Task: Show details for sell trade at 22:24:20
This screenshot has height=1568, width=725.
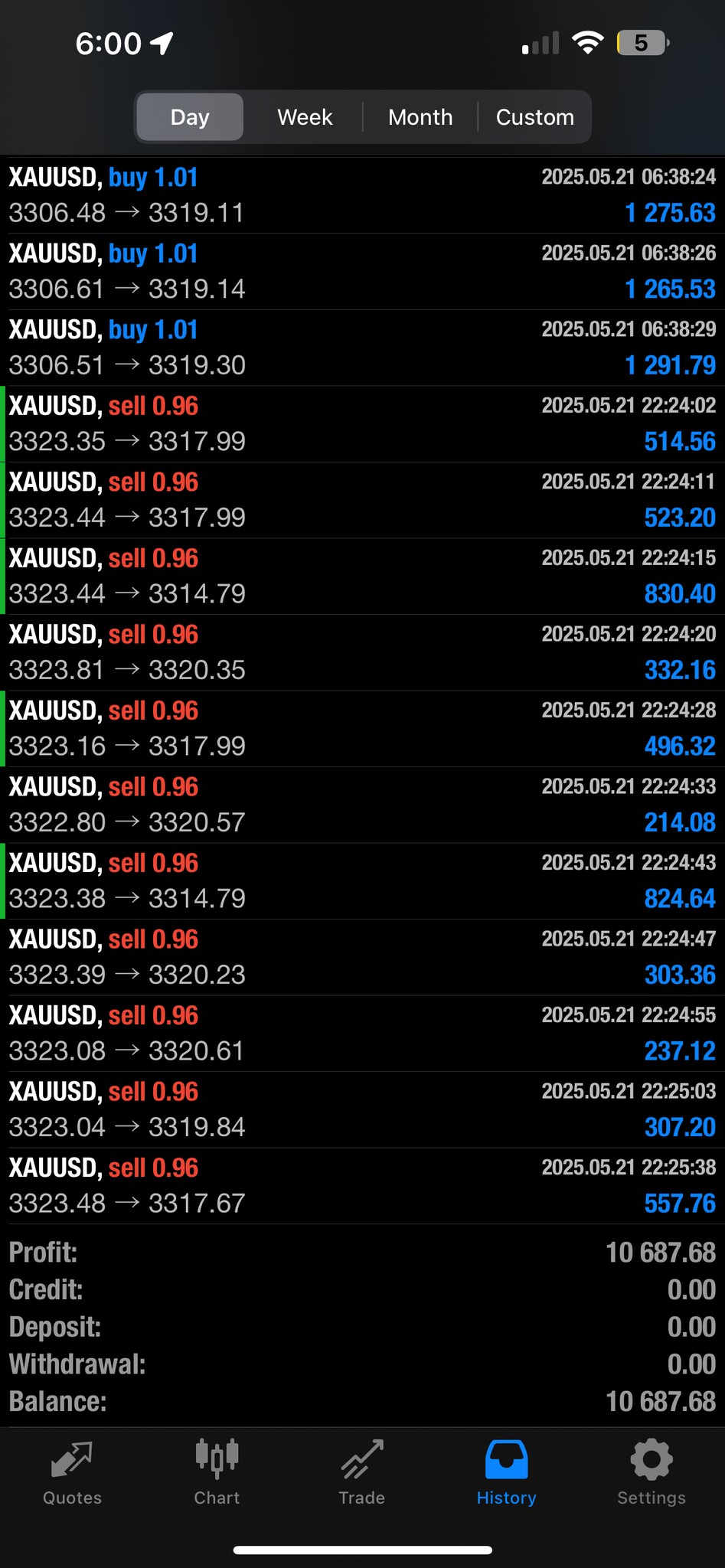Action: coord(362,652)
